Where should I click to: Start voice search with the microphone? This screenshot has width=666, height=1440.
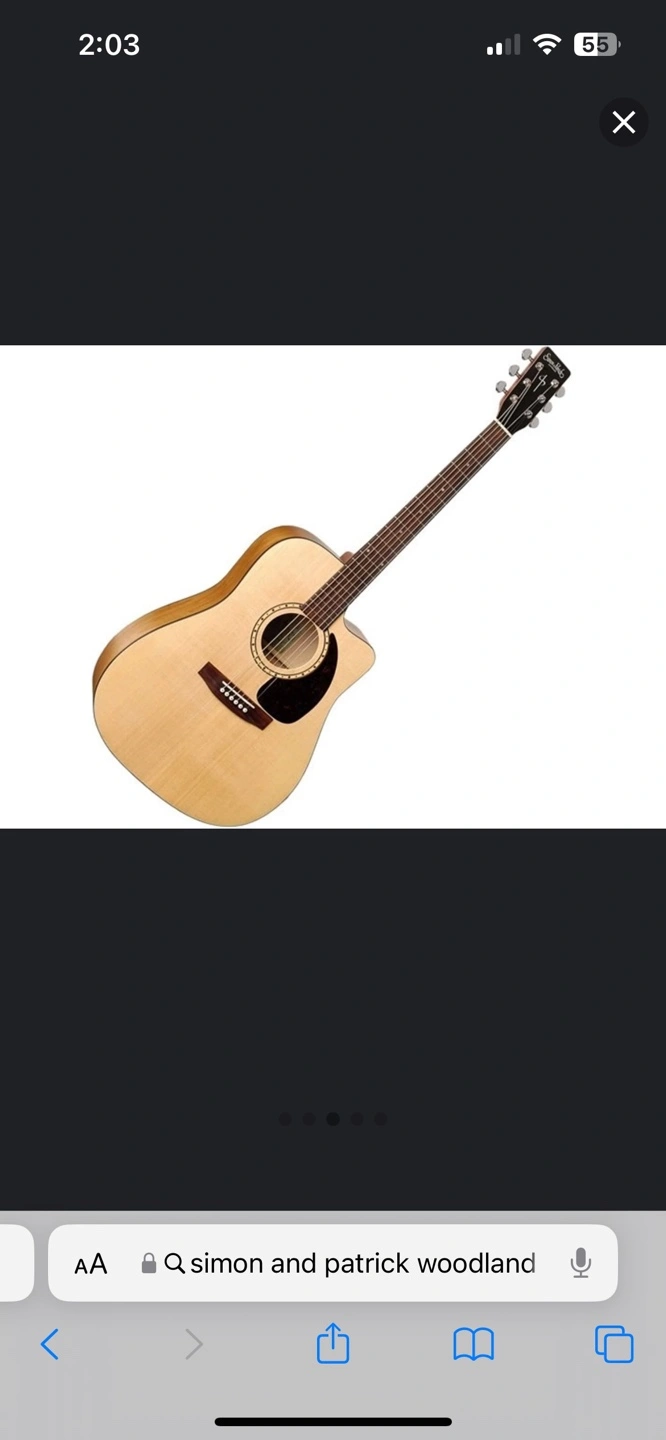(581, 1263)
